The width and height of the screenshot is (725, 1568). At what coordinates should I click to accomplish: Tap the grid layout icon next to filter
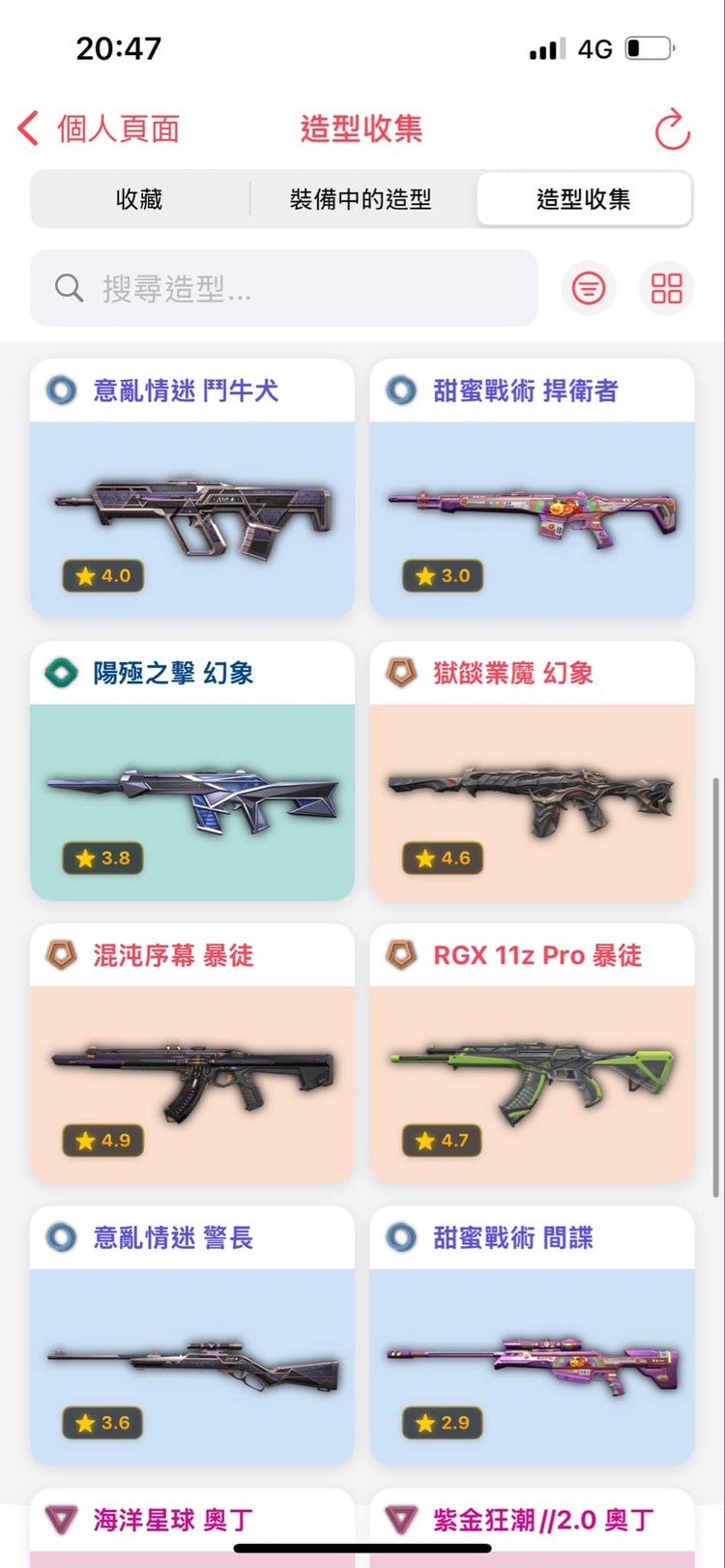(666, 288)
